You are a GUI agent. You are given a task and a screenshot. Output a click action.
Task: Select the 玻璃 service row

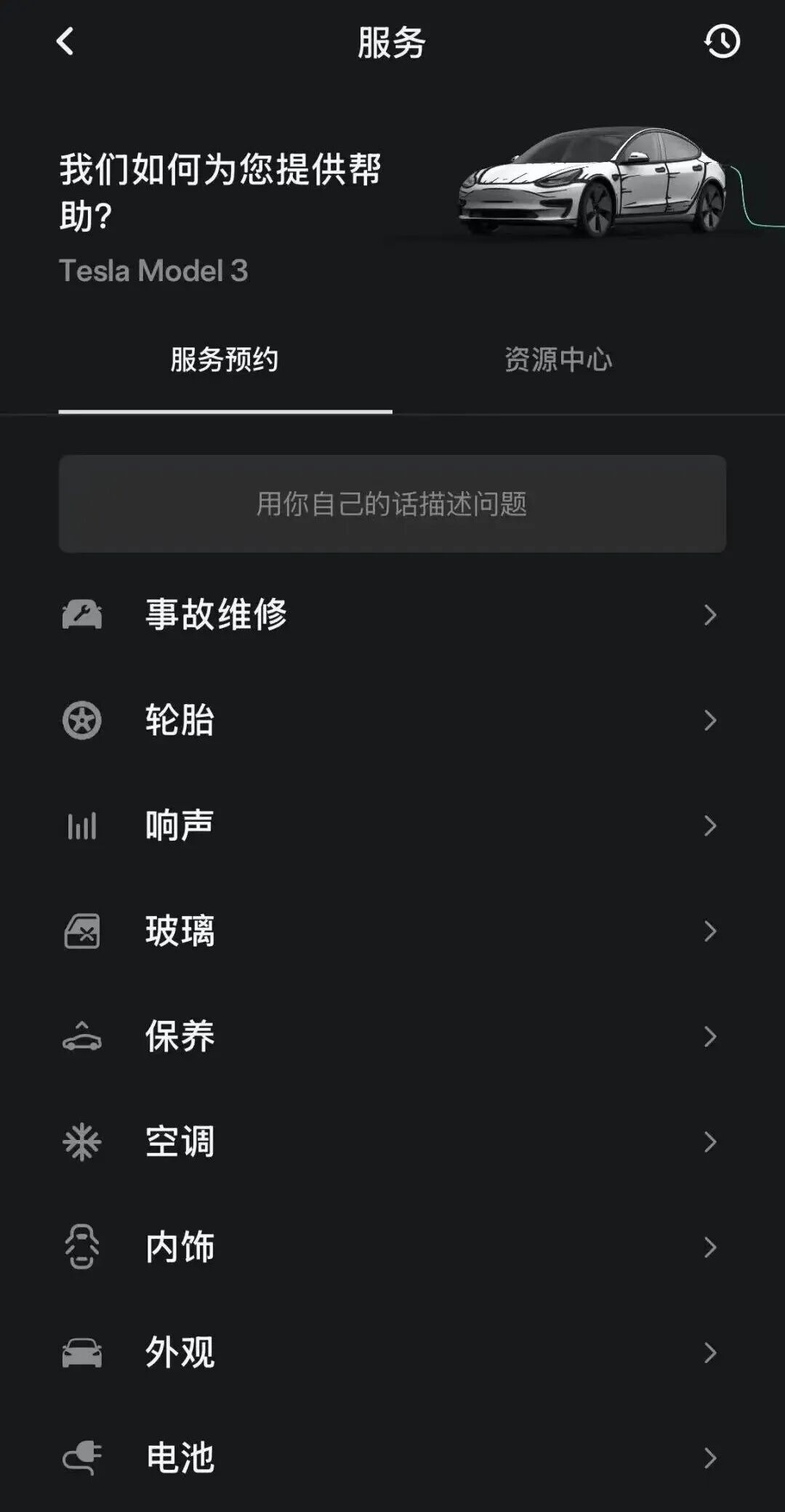392,931
